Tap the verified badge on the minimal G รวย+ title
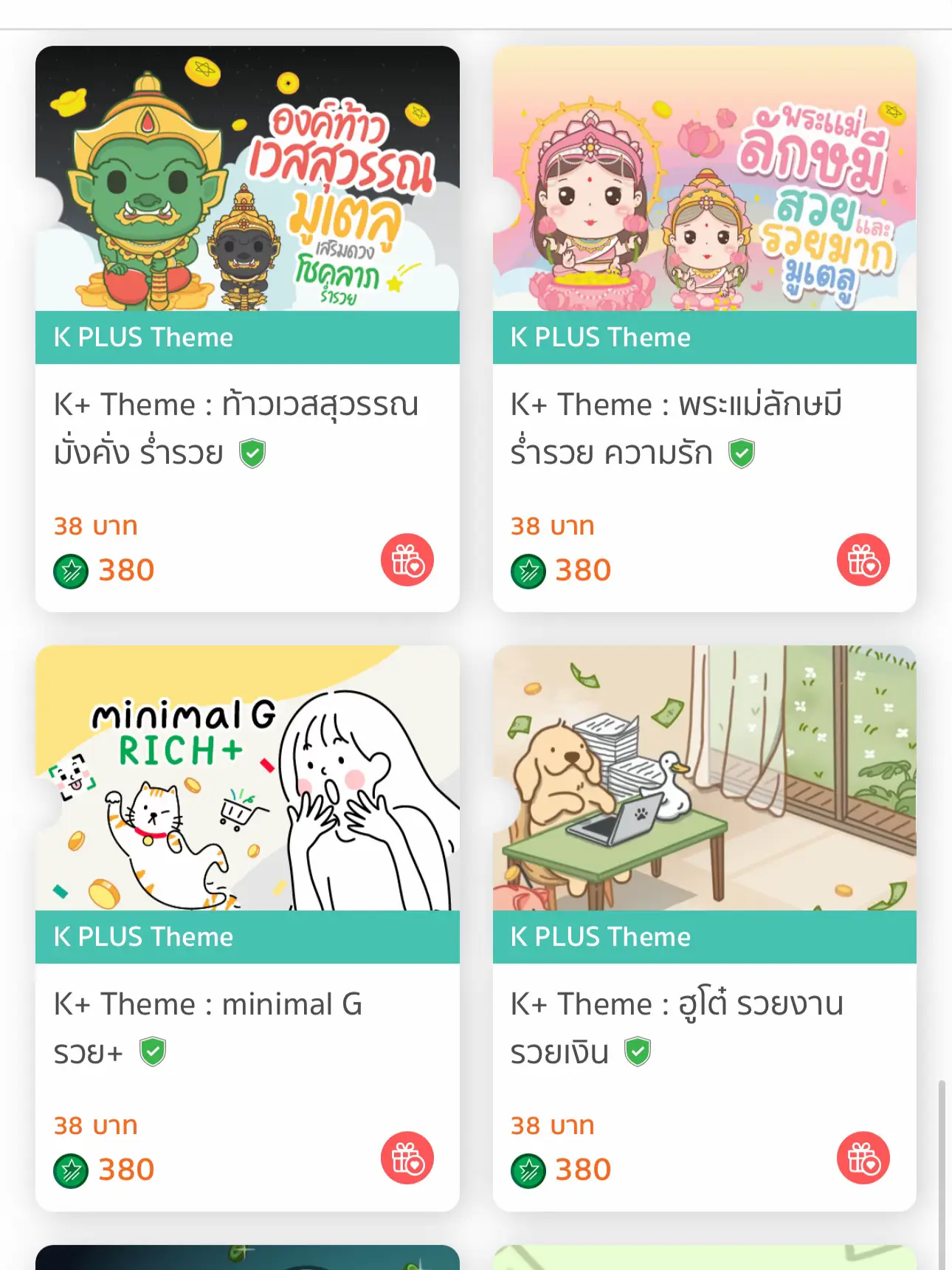The width and height of the screenshot is (952, 1270). tap(152, 1052)
